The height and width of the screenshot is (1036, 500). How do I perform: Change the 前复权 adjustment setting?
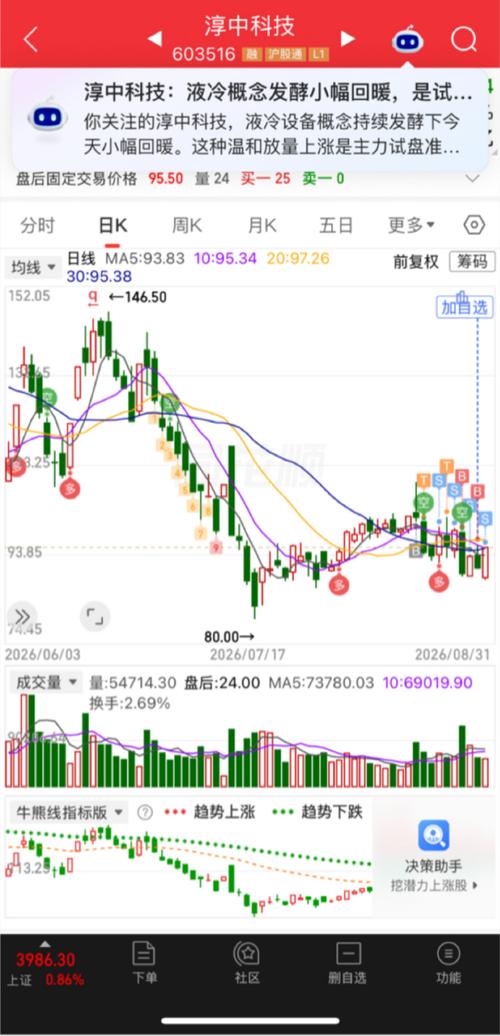416,262
